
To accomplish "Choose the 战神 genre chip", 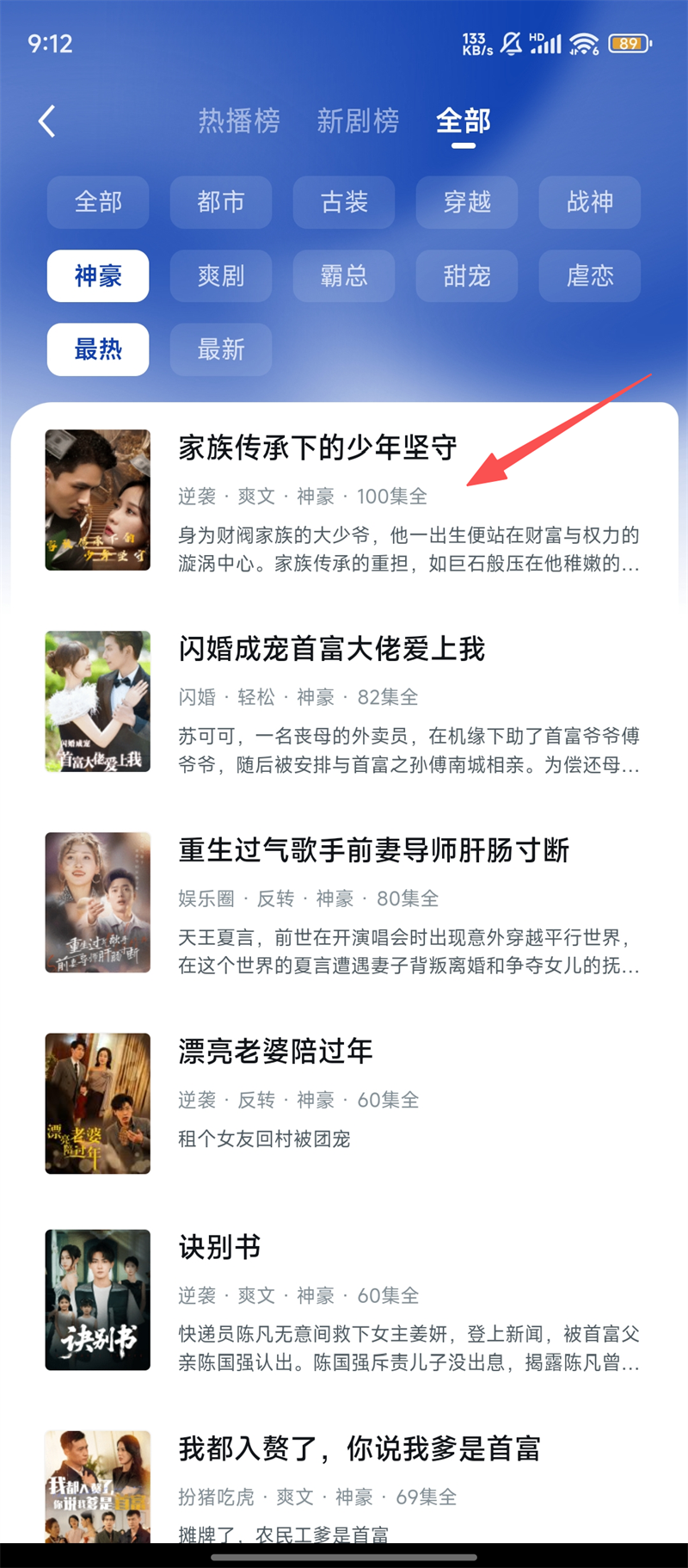I will click(590, 202).
